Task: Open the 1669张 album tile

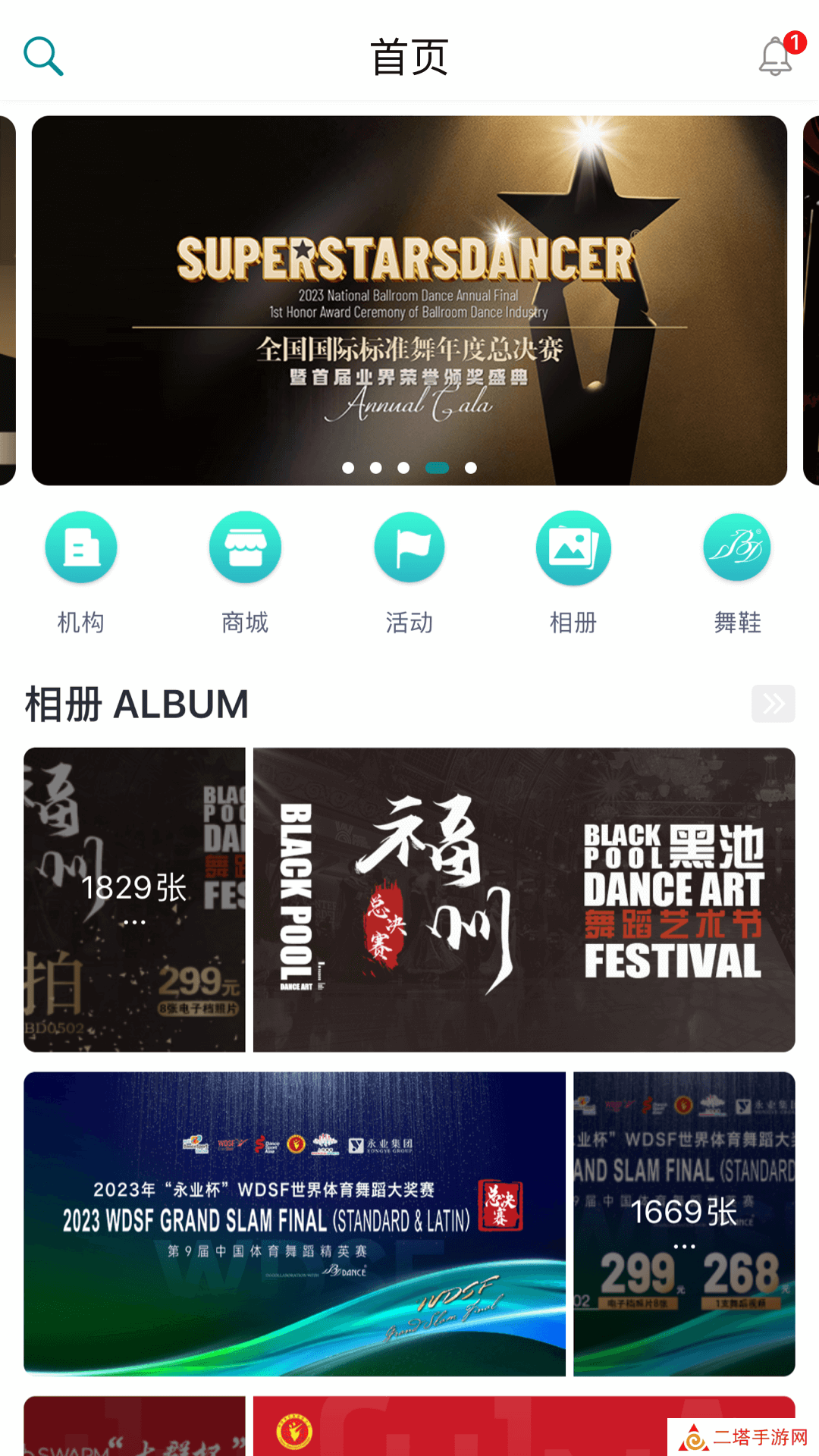Action: pyautogui.click(x=684, y=1223)
